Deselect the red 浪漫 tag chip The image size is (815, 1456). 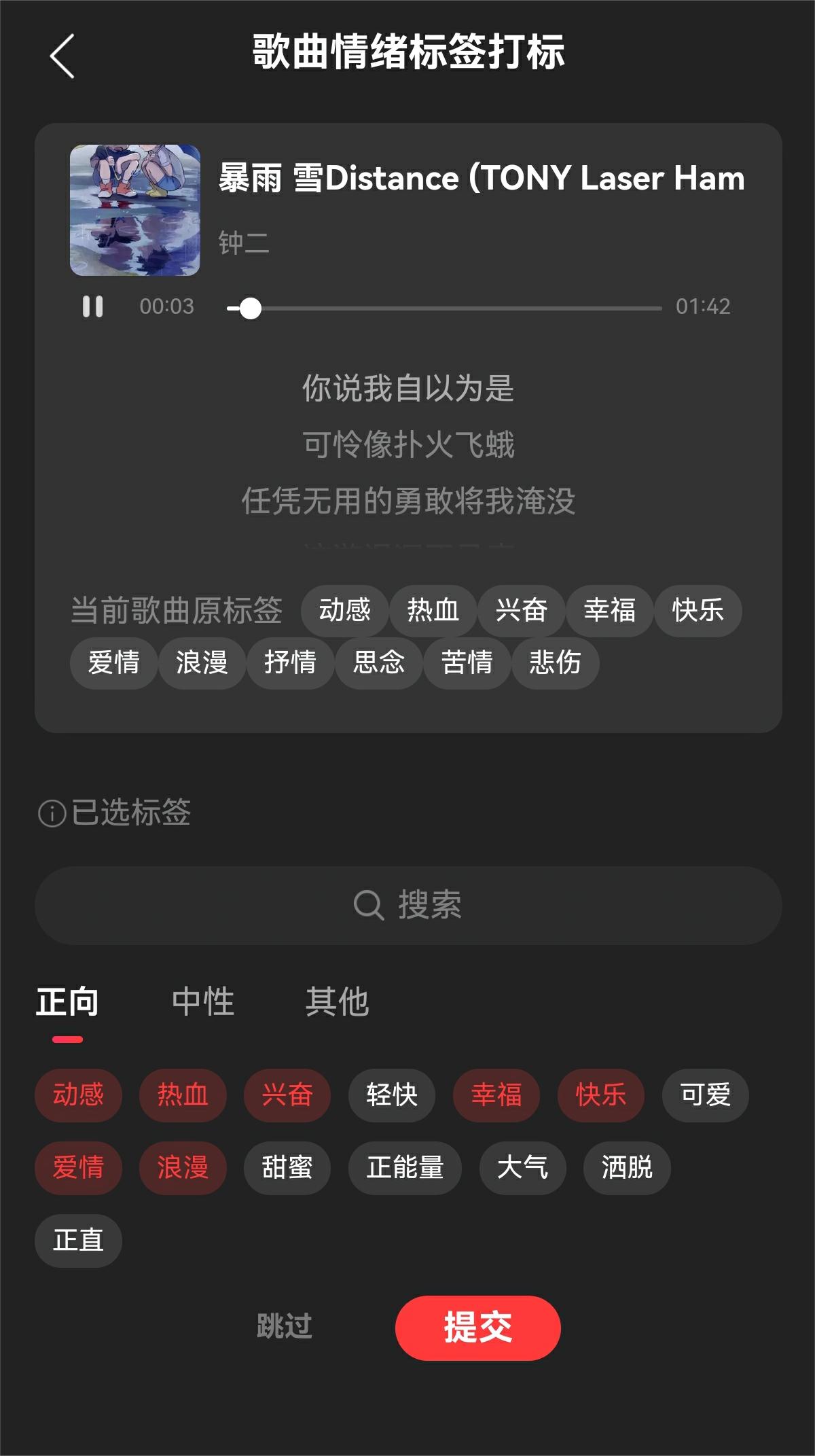coord(183,1167)
